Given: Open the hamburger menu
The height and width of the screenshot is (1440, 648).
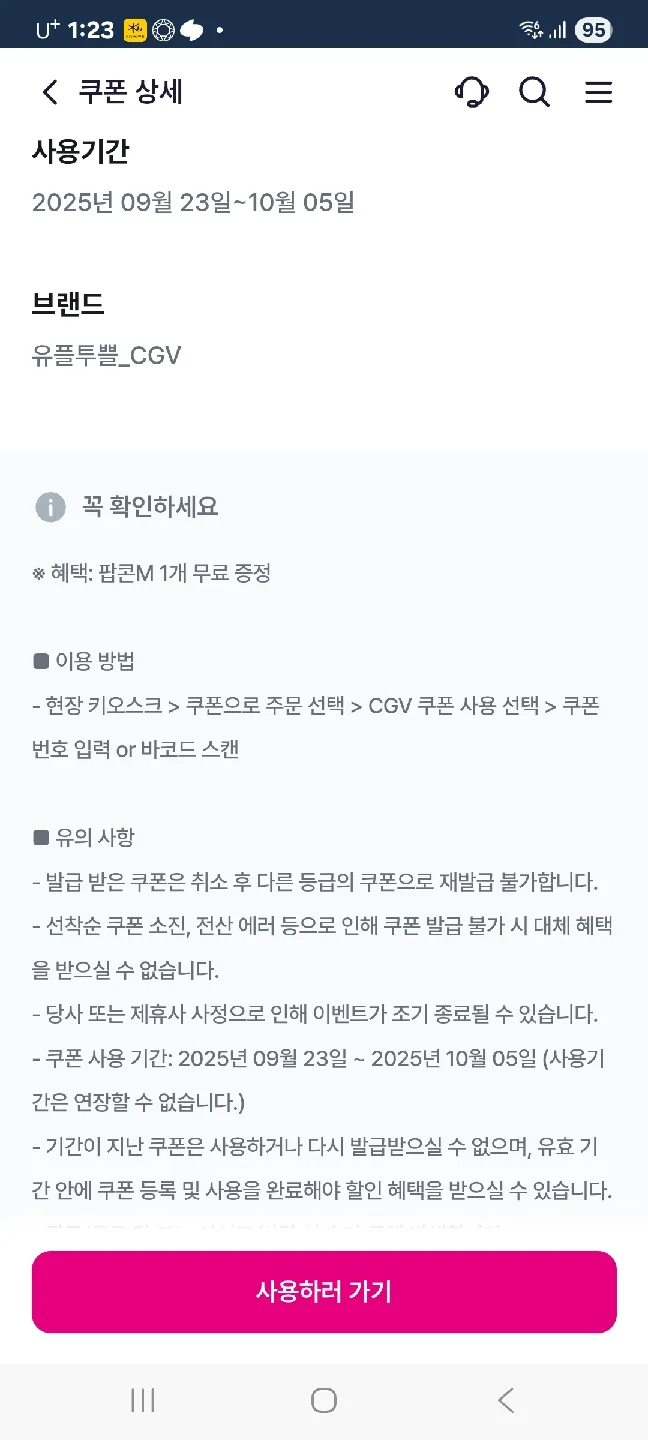Looking at the screenshot, I should click(598, 93).
